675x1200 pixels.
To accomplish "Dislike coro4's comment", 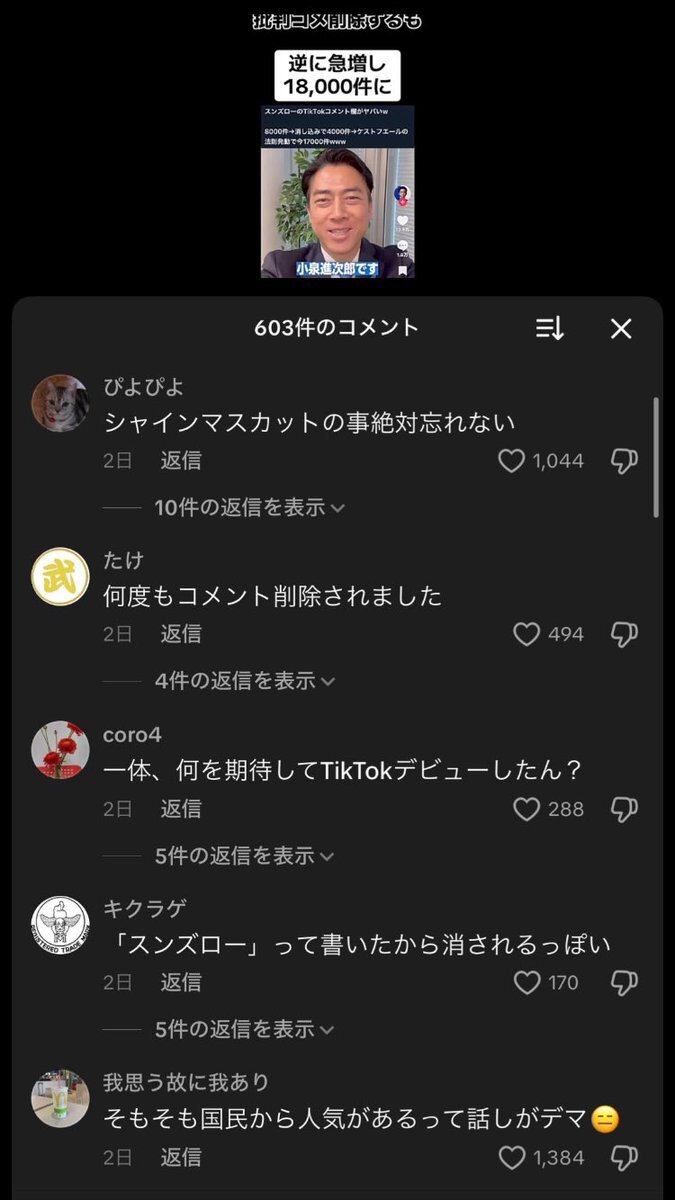I will (x=624, y=809).
